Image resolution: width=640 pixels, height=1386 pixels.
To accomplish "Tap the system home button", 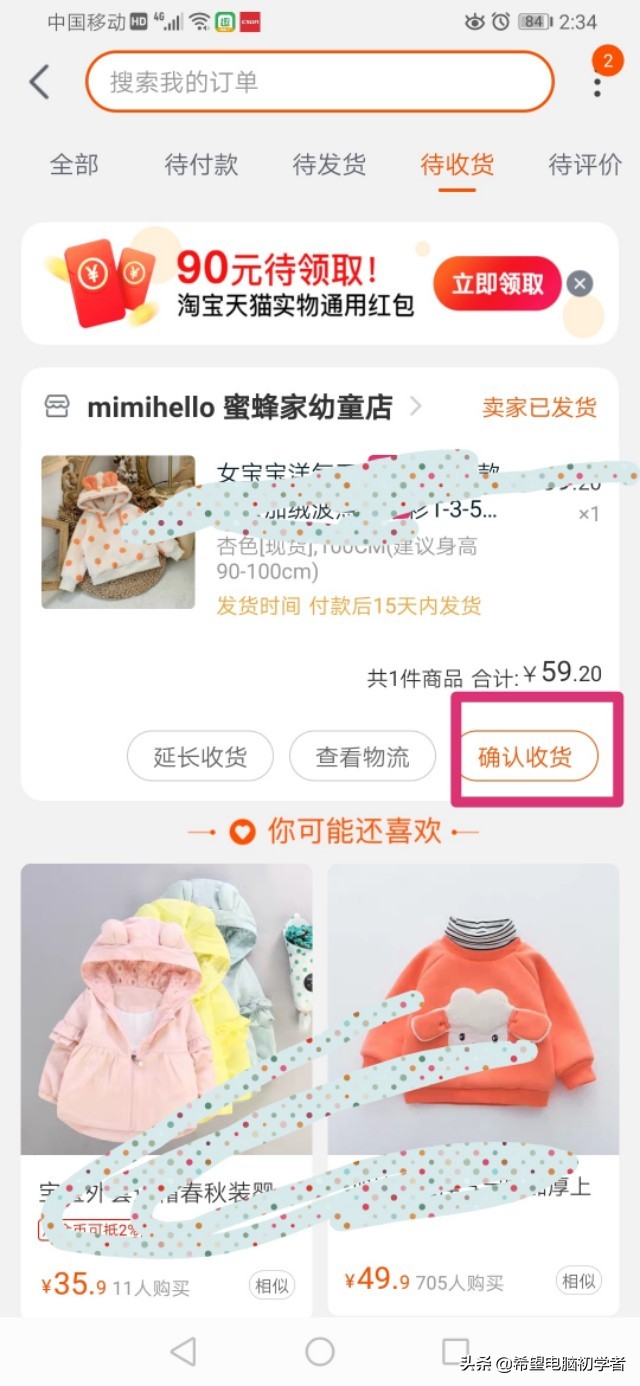I will point(320,1352).
